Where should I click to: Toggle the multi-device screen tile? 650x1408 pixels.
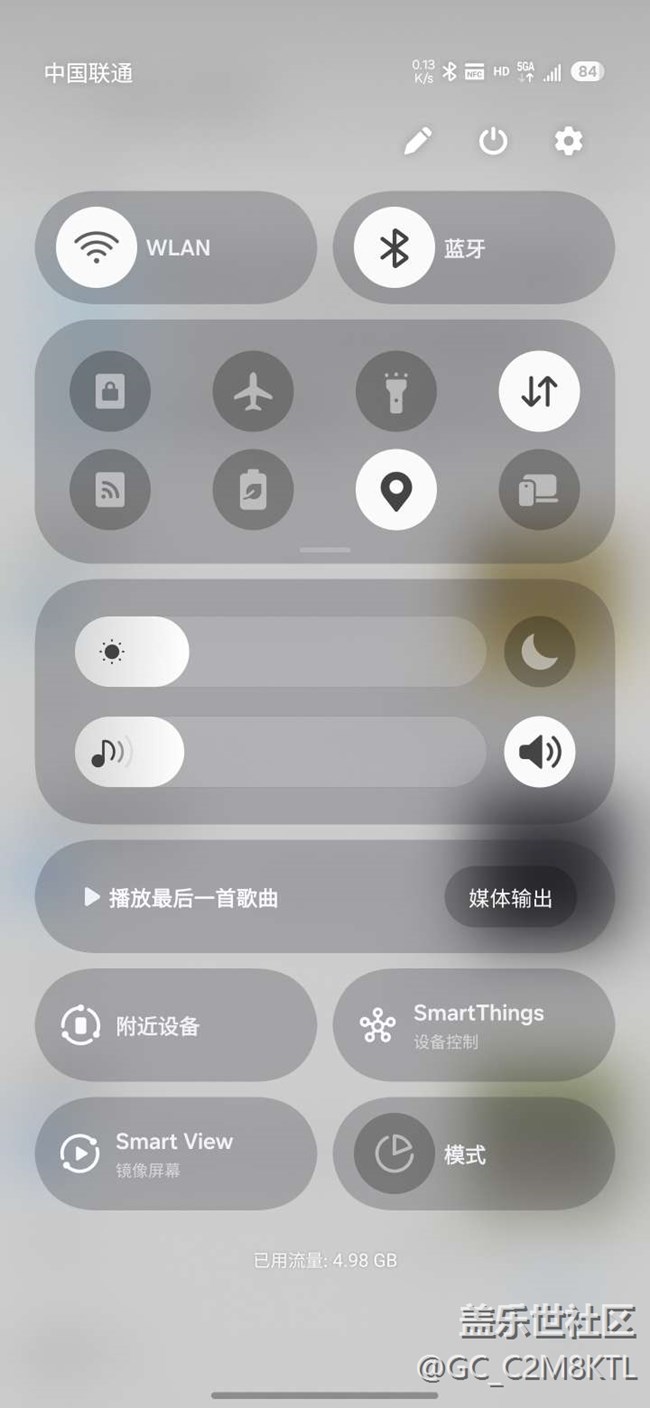click(539, 490)
